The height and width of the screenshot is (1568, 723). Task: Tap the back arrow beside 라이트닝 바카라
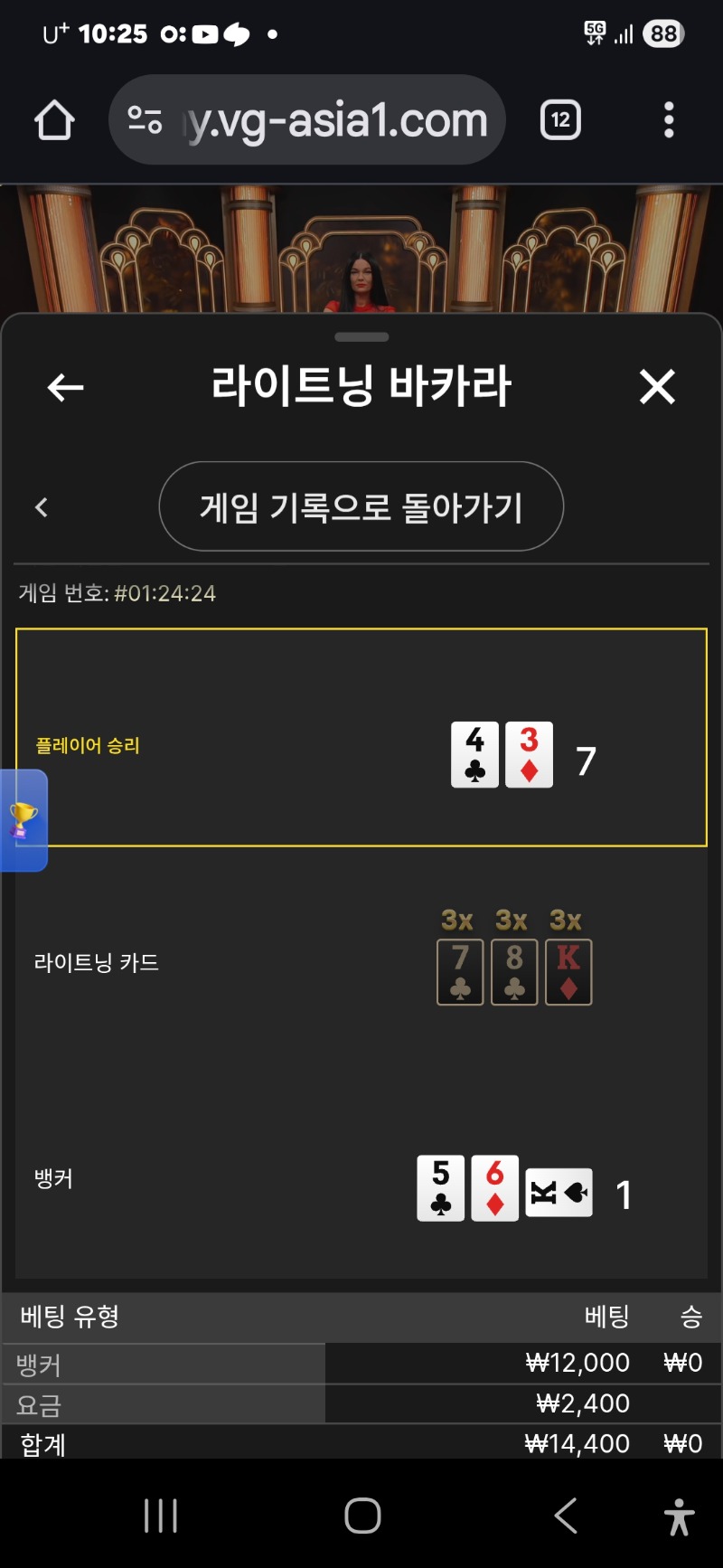tap(65, 388)
